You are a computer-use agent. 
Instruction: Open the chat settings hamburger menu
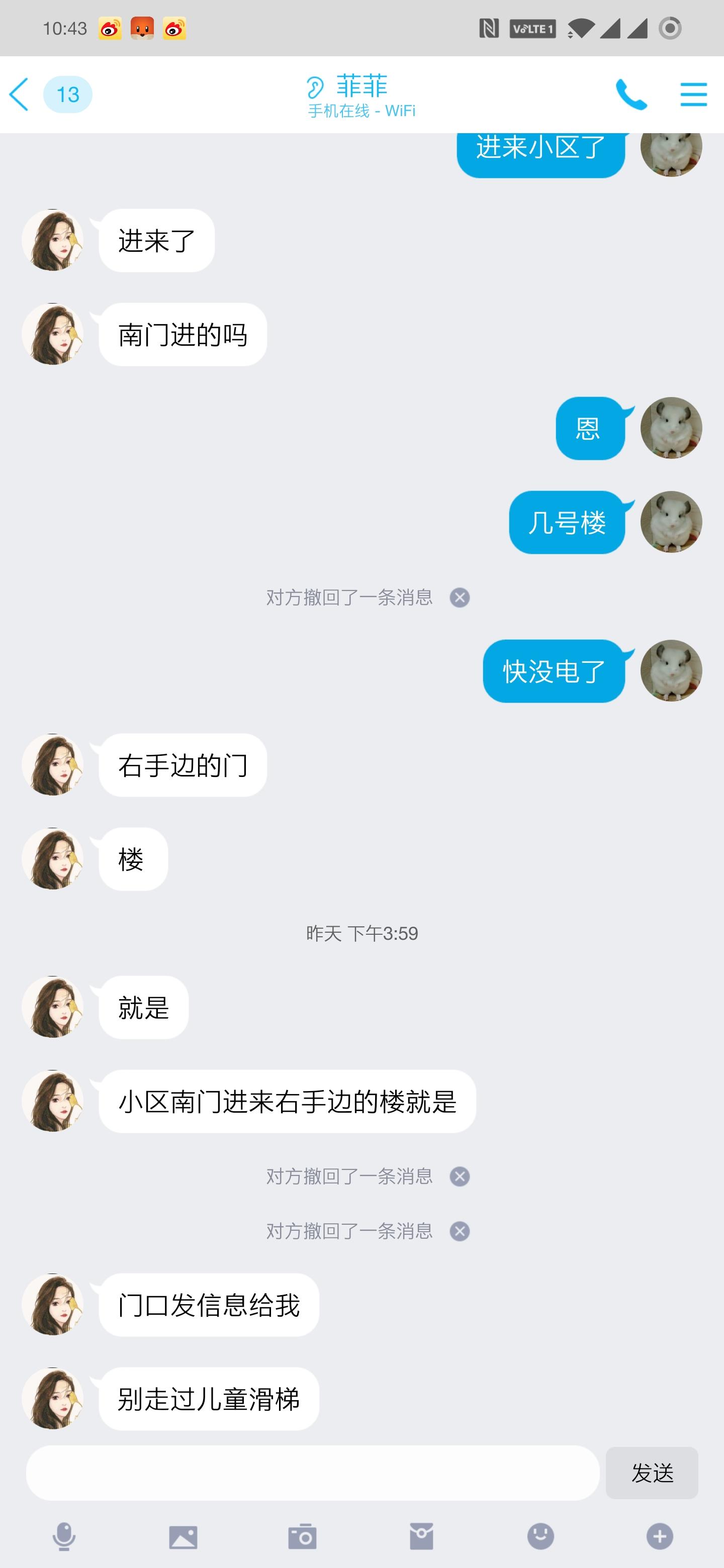pyautogui.click(x=693, y=95)
